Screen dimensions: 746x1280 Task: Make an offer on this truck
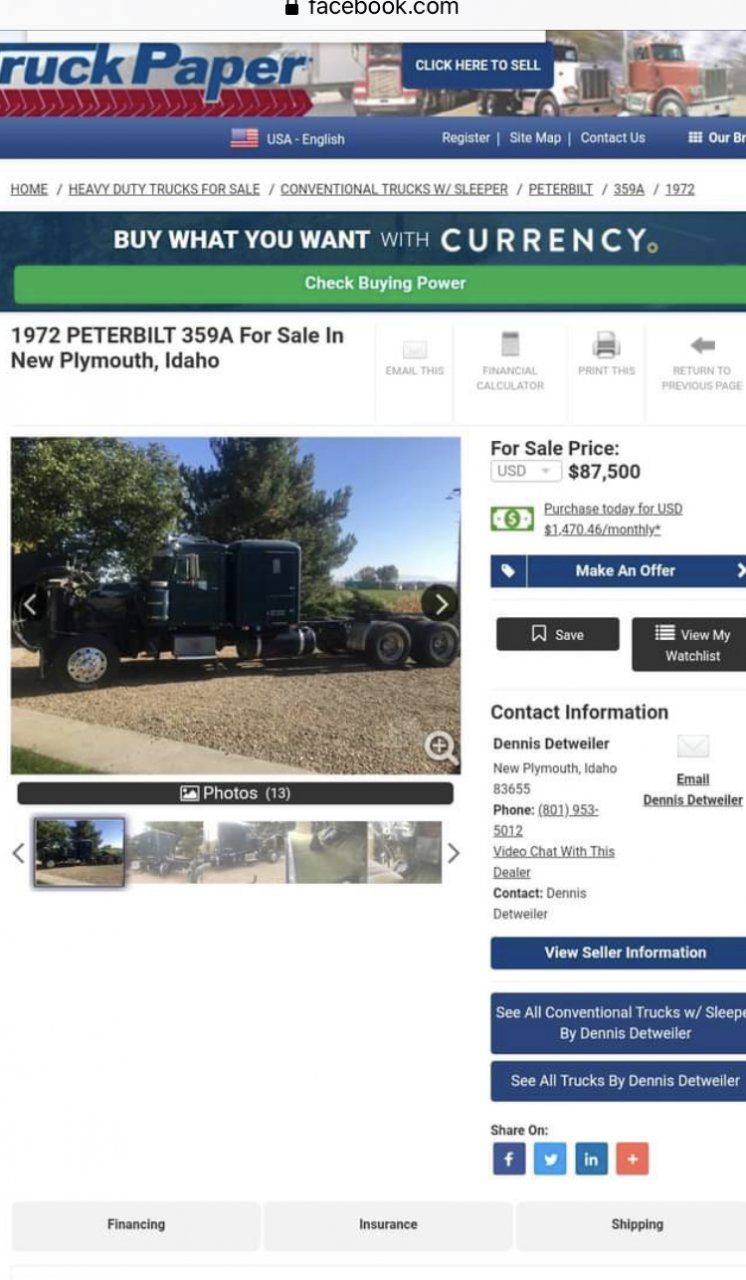624,571
